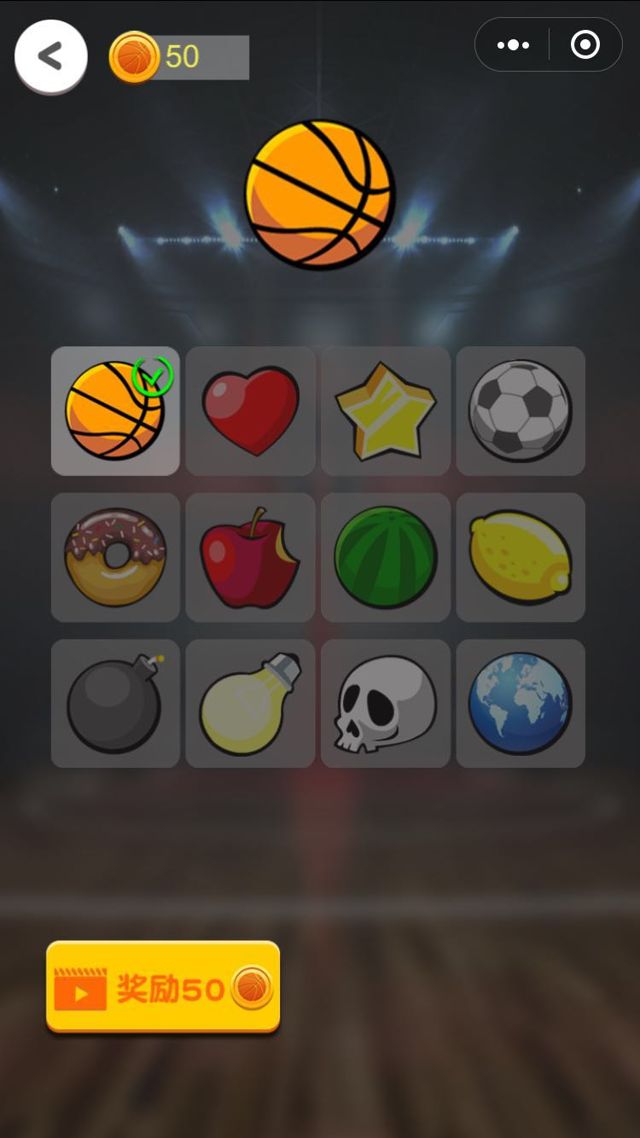Select the light bulb skin

click(250, 703)
